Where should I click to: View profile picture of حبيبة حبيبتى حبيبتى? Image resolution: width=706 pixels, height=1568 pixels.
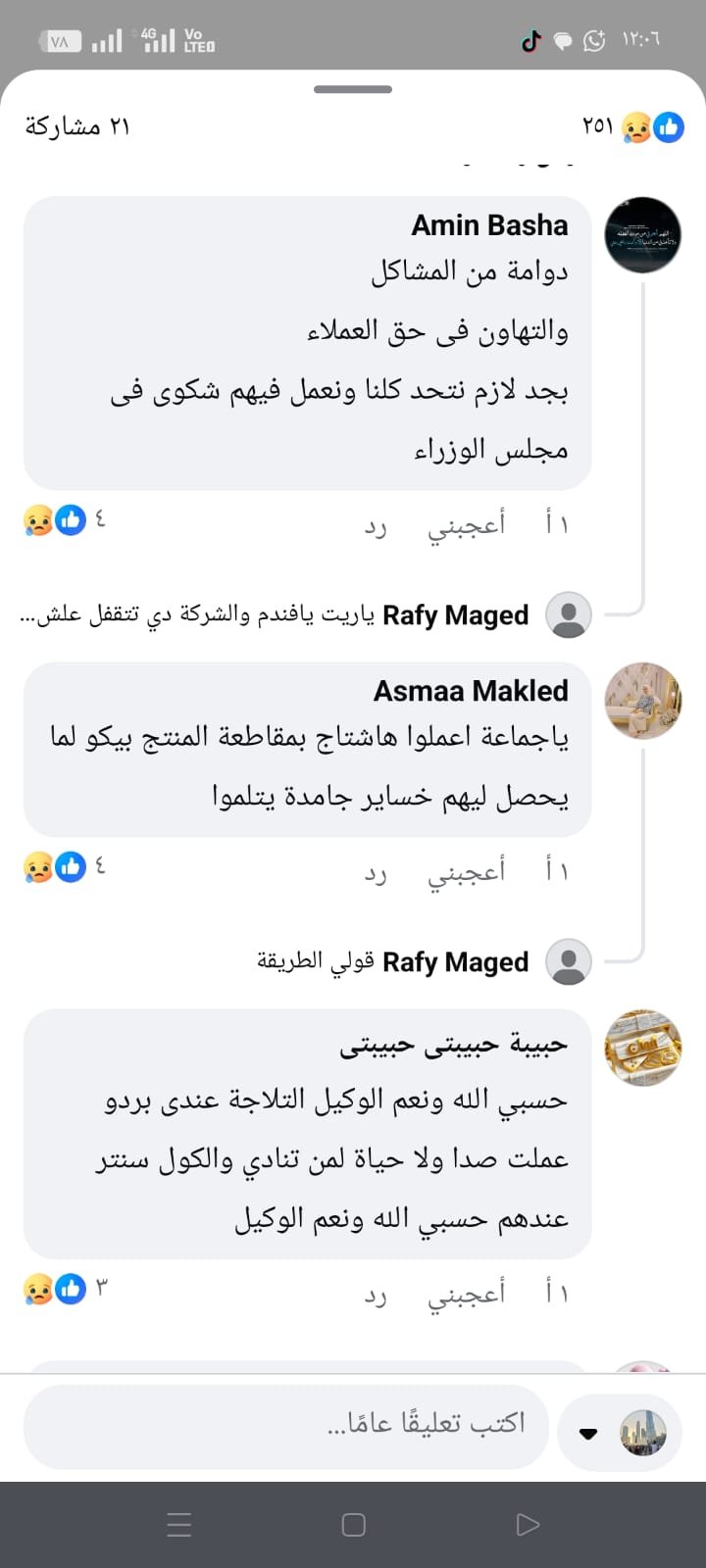[x=643, y=1048]
